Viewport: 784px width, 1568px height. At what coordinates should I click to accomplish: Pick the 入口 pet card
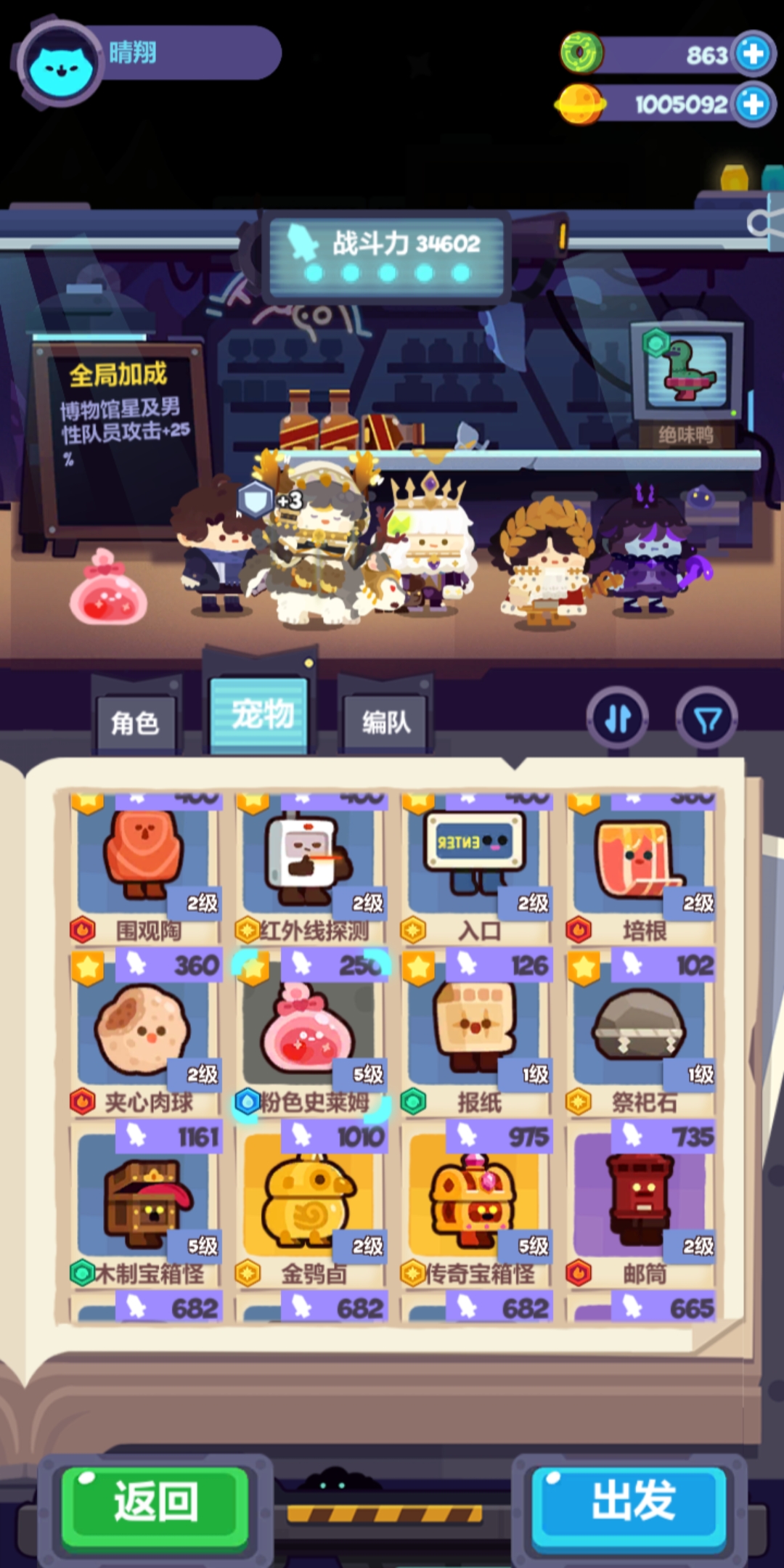(x=476, y=864)
